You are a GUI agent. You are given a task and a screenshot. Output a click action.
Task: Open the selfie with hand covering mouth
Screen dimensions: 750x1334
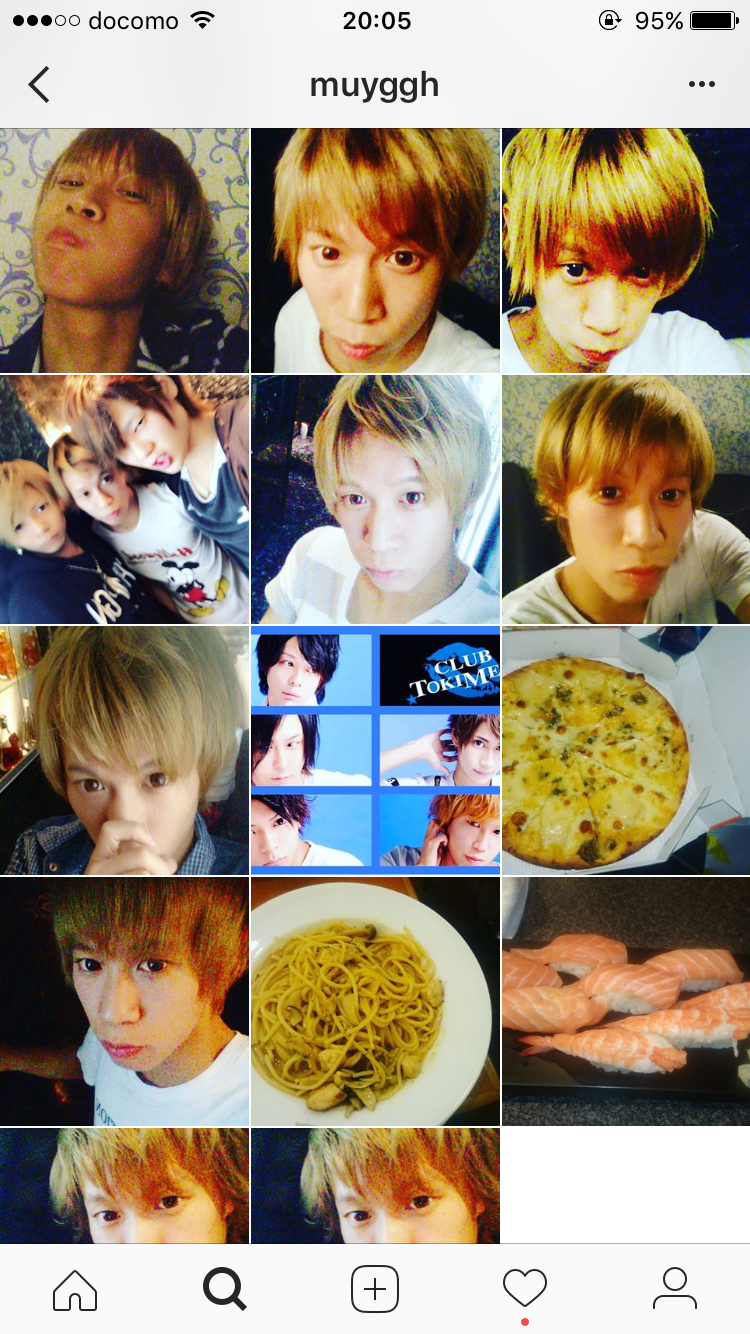tap(124, 750)
